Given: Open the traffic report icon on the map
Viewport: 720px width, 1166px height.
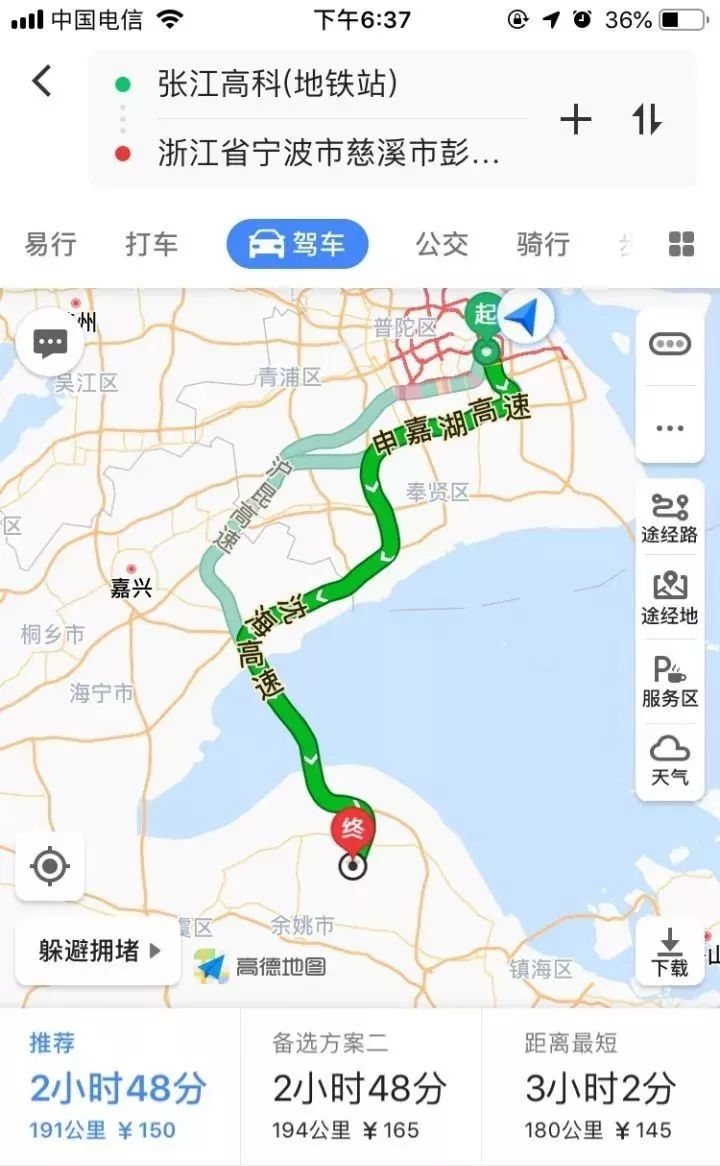Looking at the screenshot, I should click(668, 341).
